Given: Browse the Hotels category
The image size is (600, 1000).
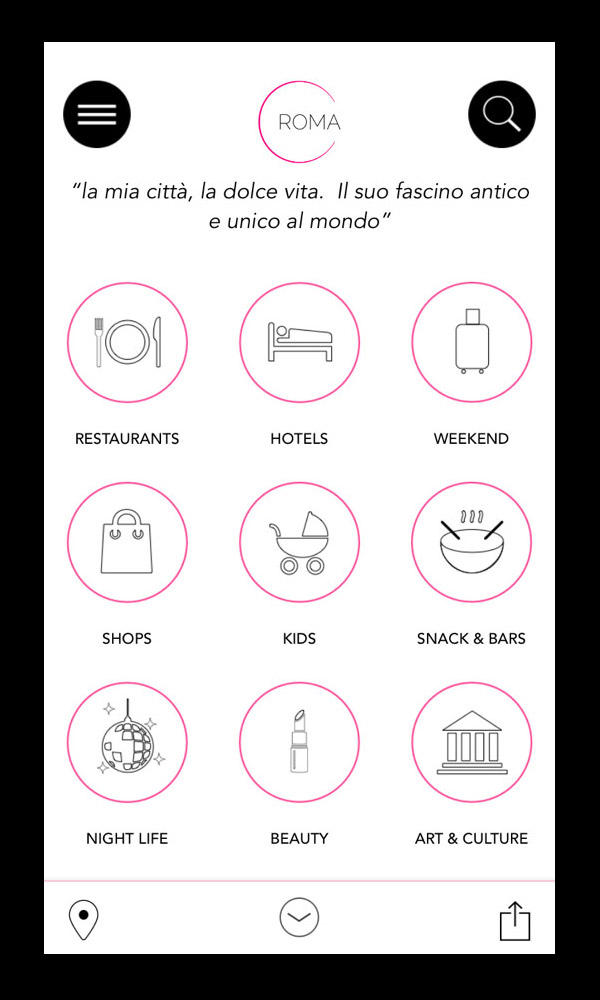Looking at the screenshot, I should [x=299, y=342].
